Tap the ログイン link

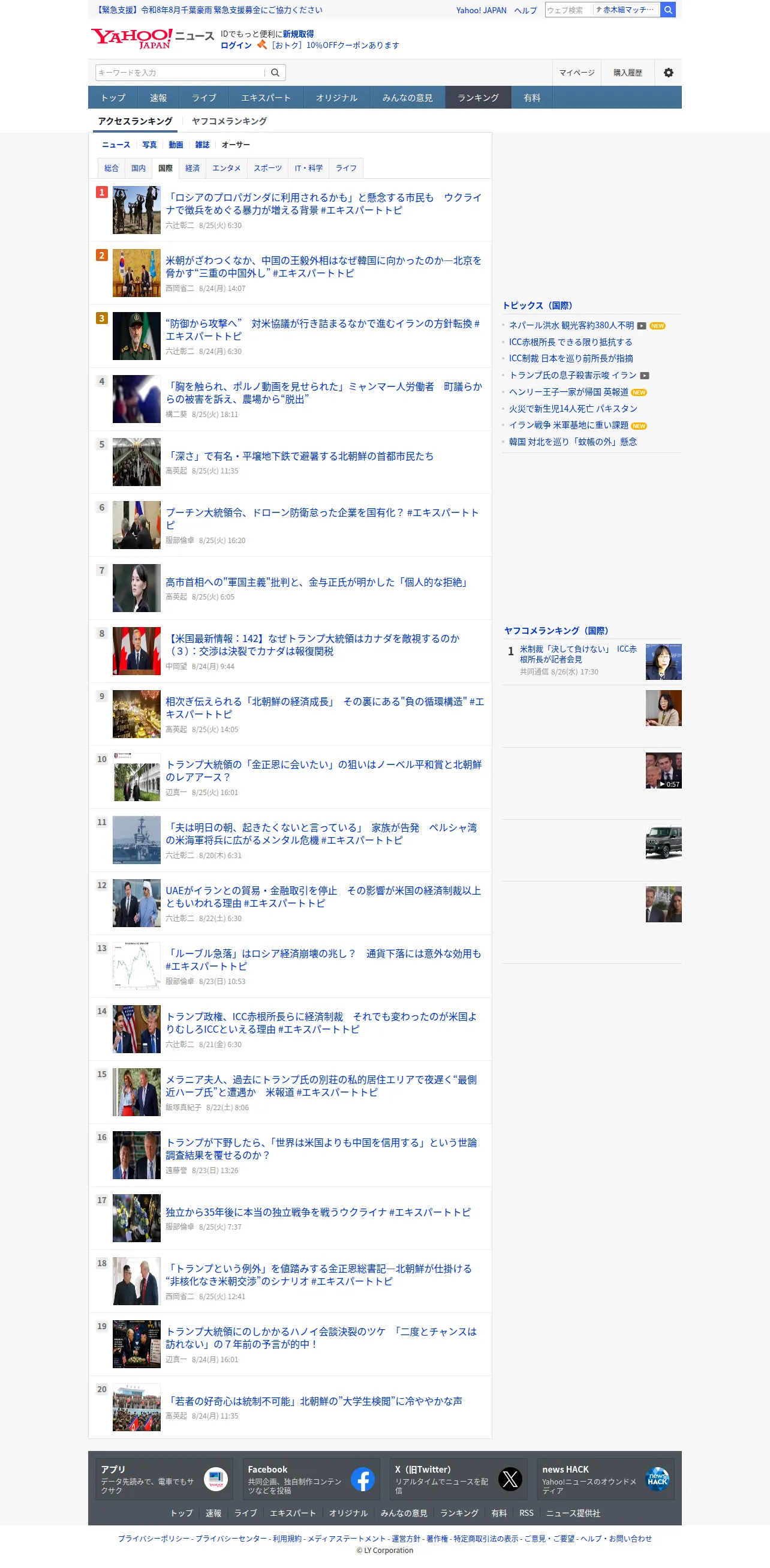236,45
